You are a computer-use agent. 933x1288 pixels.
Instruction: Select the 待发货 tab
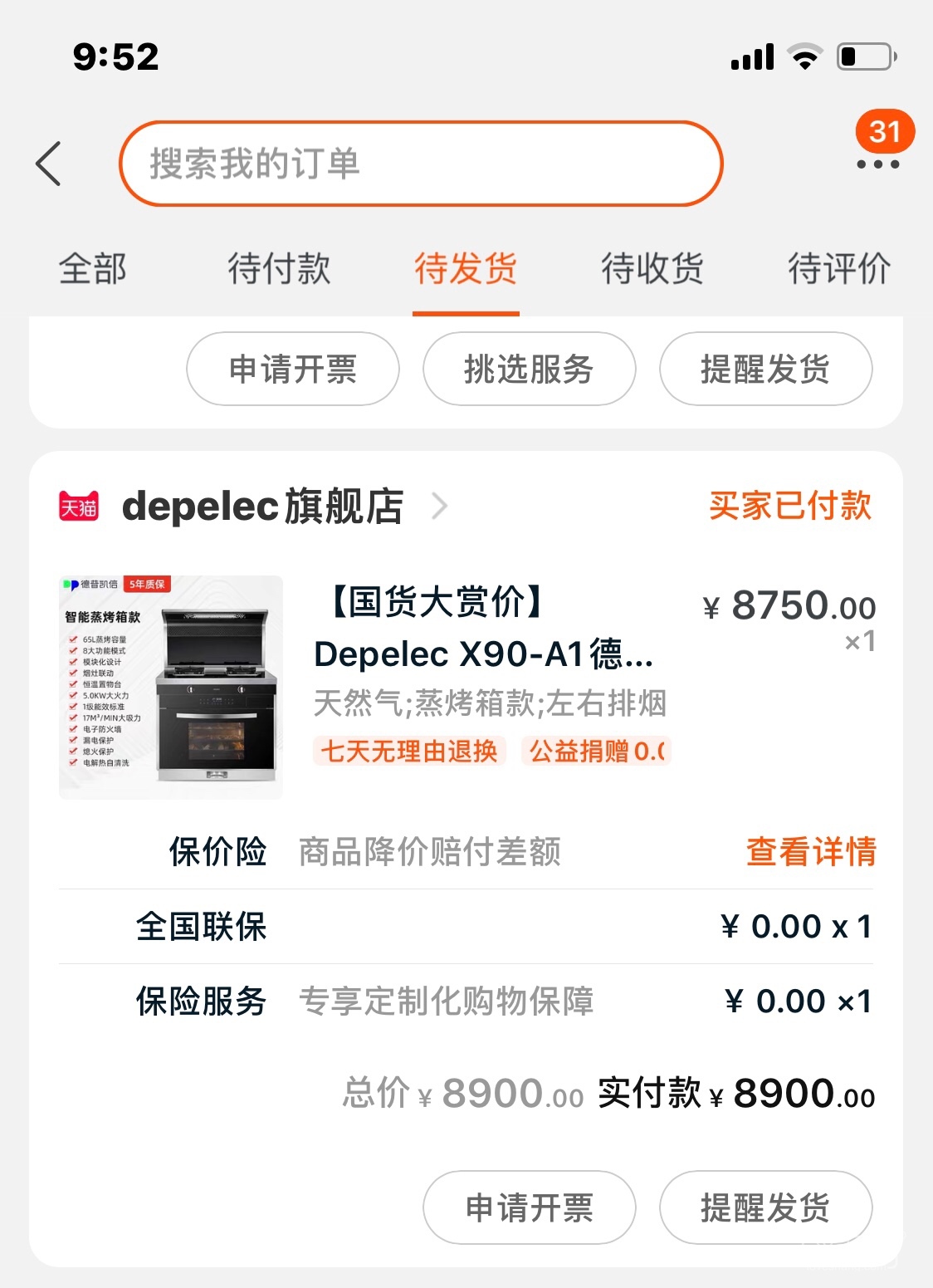coord(466,269)
